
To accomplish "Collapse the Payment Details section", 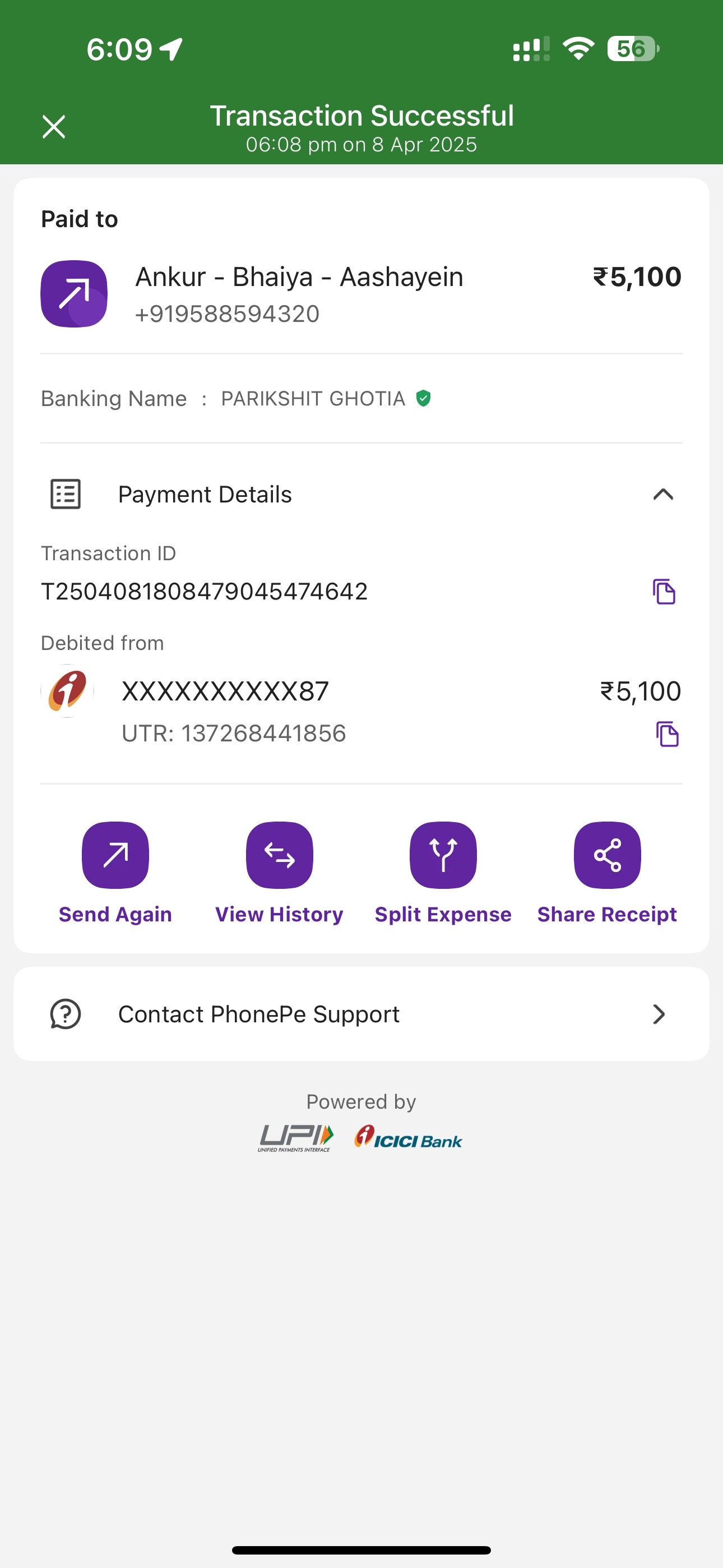I will 662,494.
